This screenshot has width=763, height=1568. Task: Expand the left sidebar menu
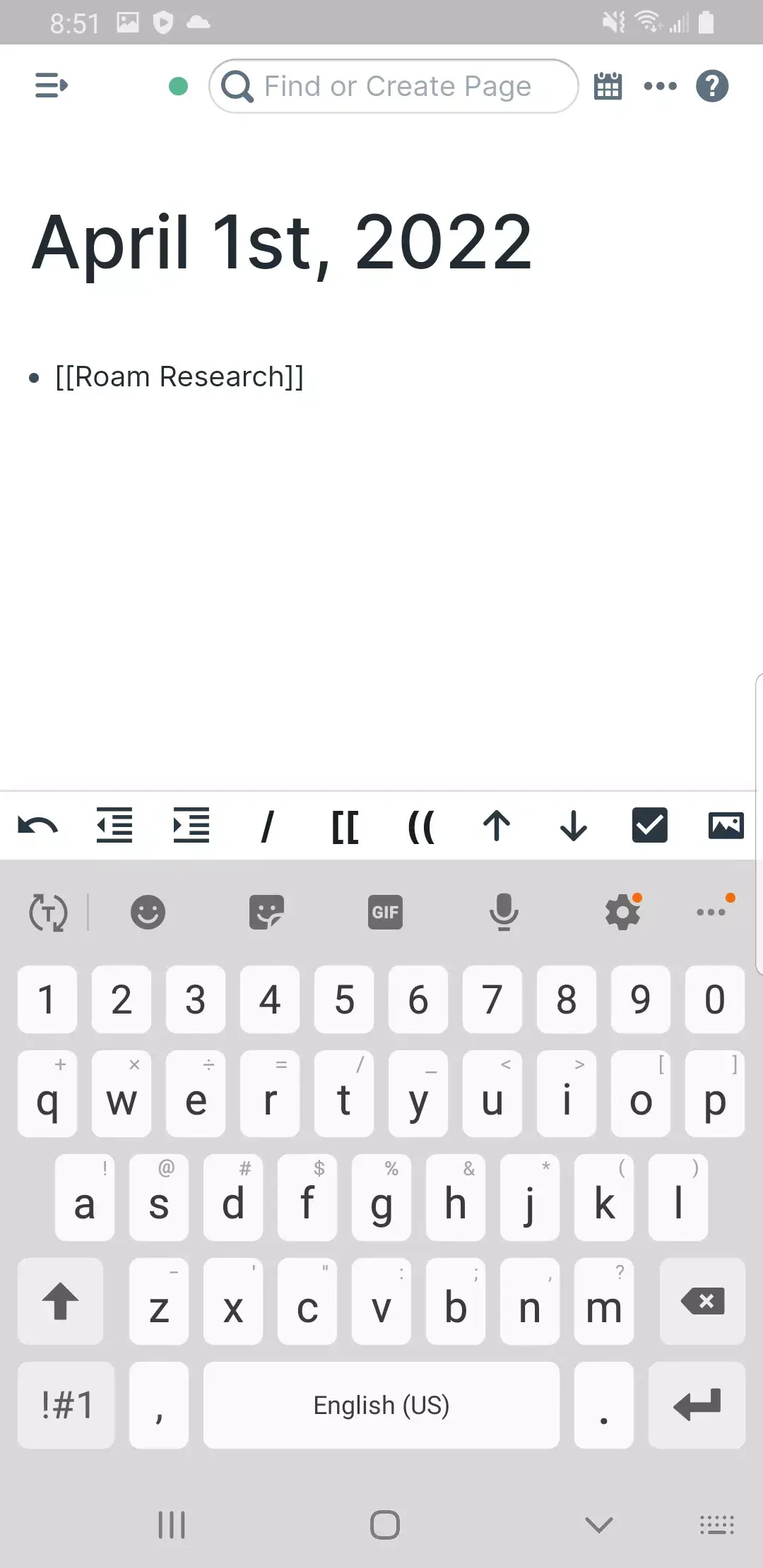click(50, 85)
